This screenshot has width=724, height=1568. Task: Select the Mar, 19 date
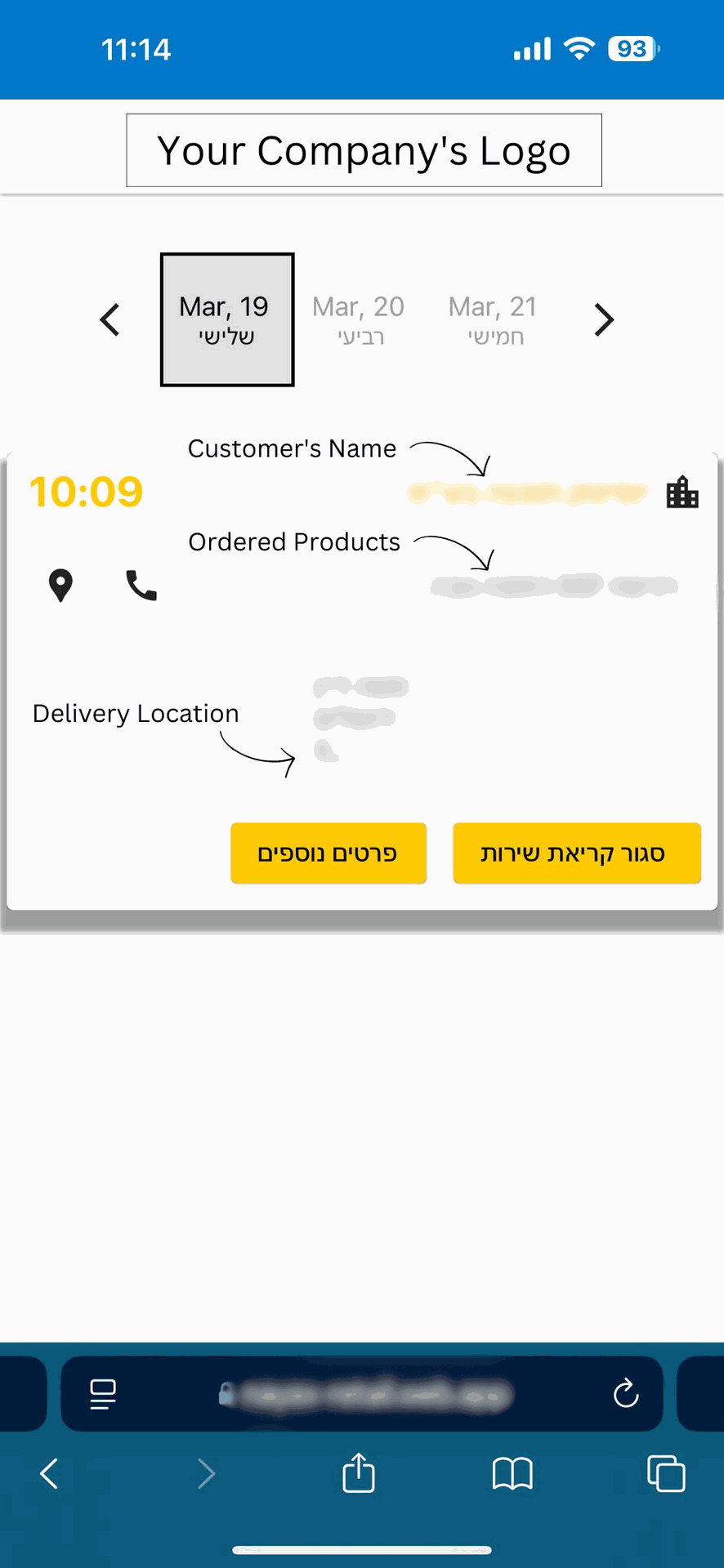click(x=226, y=319)
